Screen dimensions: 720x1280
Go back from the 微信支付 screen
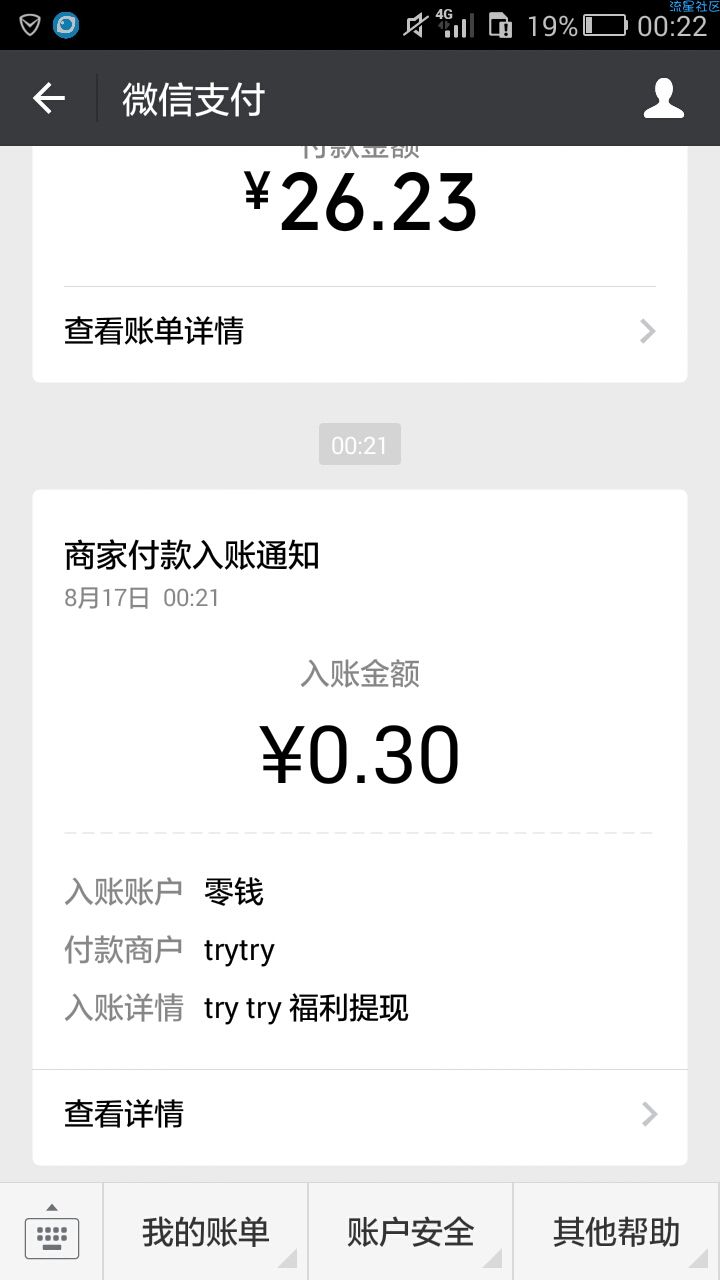click(x=48, y=98)
